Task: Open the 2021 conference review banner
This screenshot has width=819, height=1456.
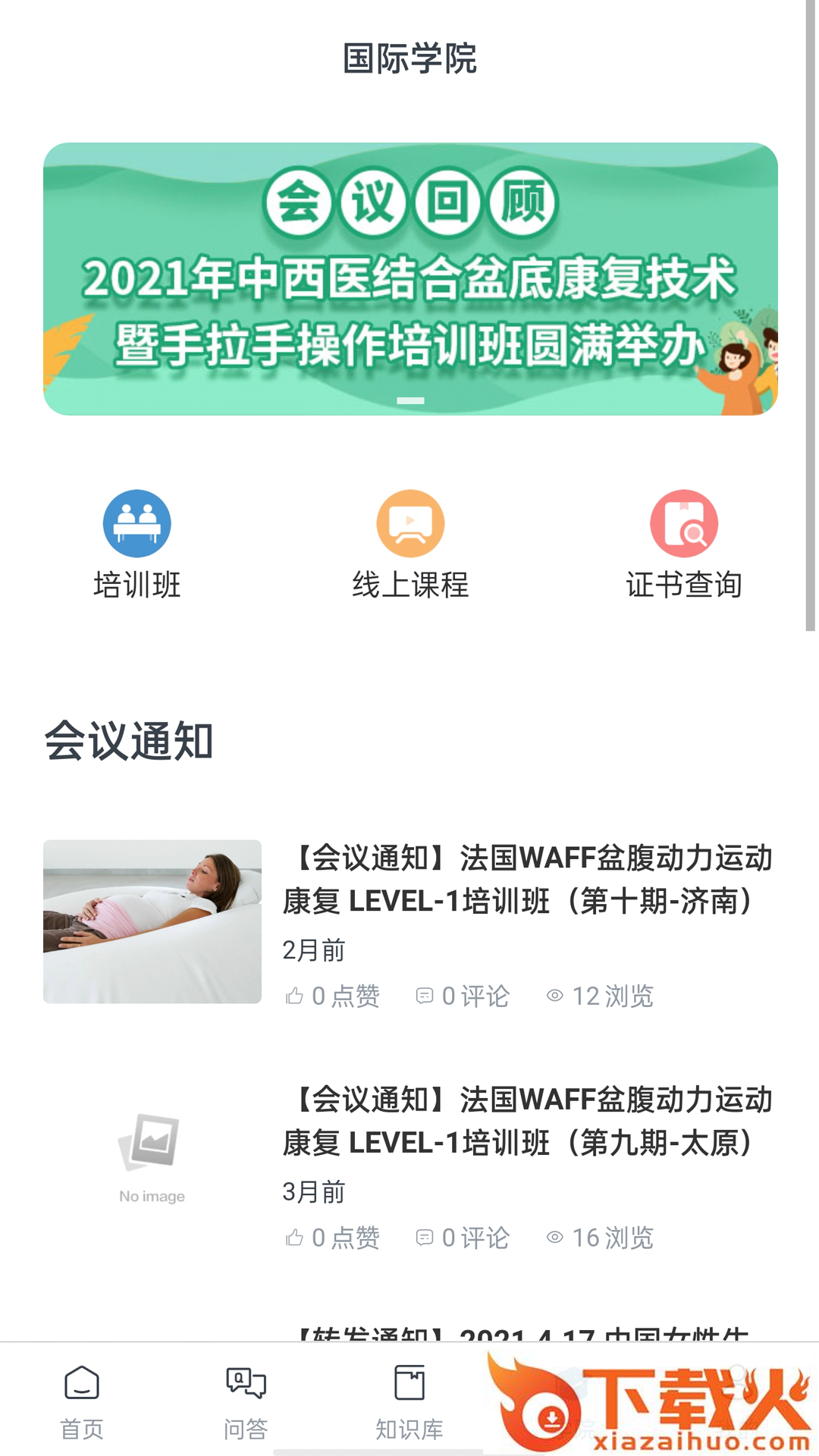Action: coord(409,278)
